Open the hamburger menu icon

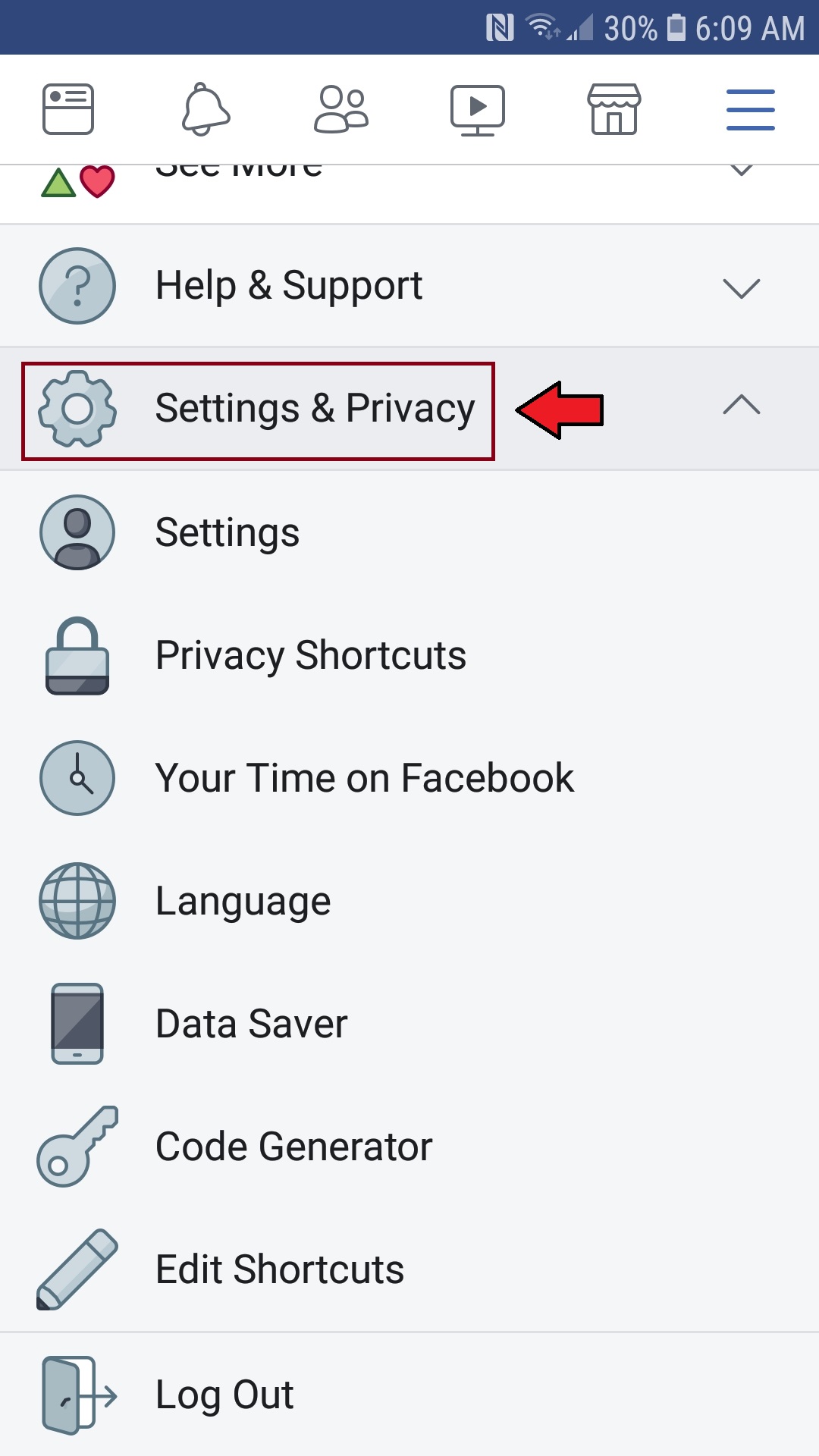point(750,108)
